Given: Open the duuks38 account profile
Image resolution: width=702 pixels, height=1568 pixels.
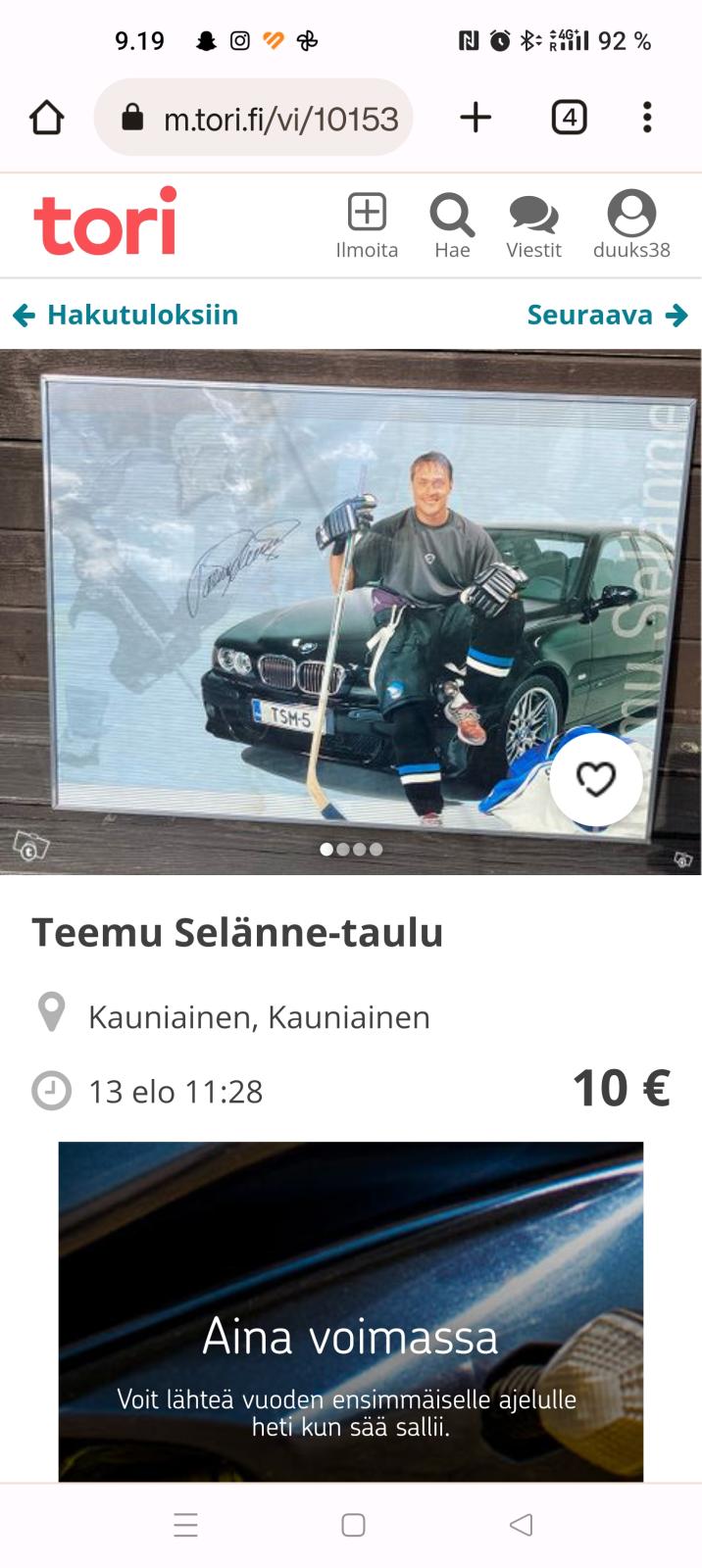Looking at the screenshot, I should coord(631,225).
